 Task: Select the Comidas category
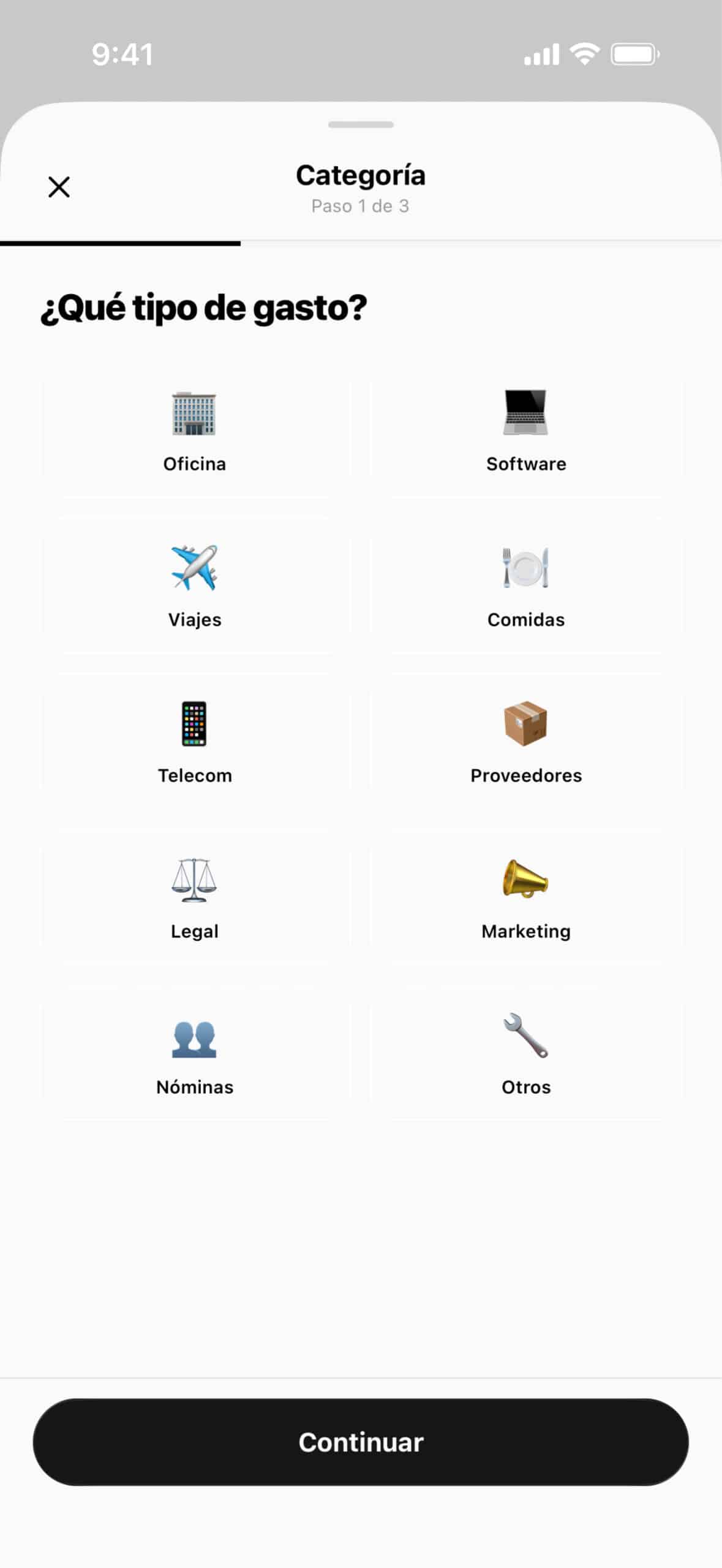pos(525,586)
